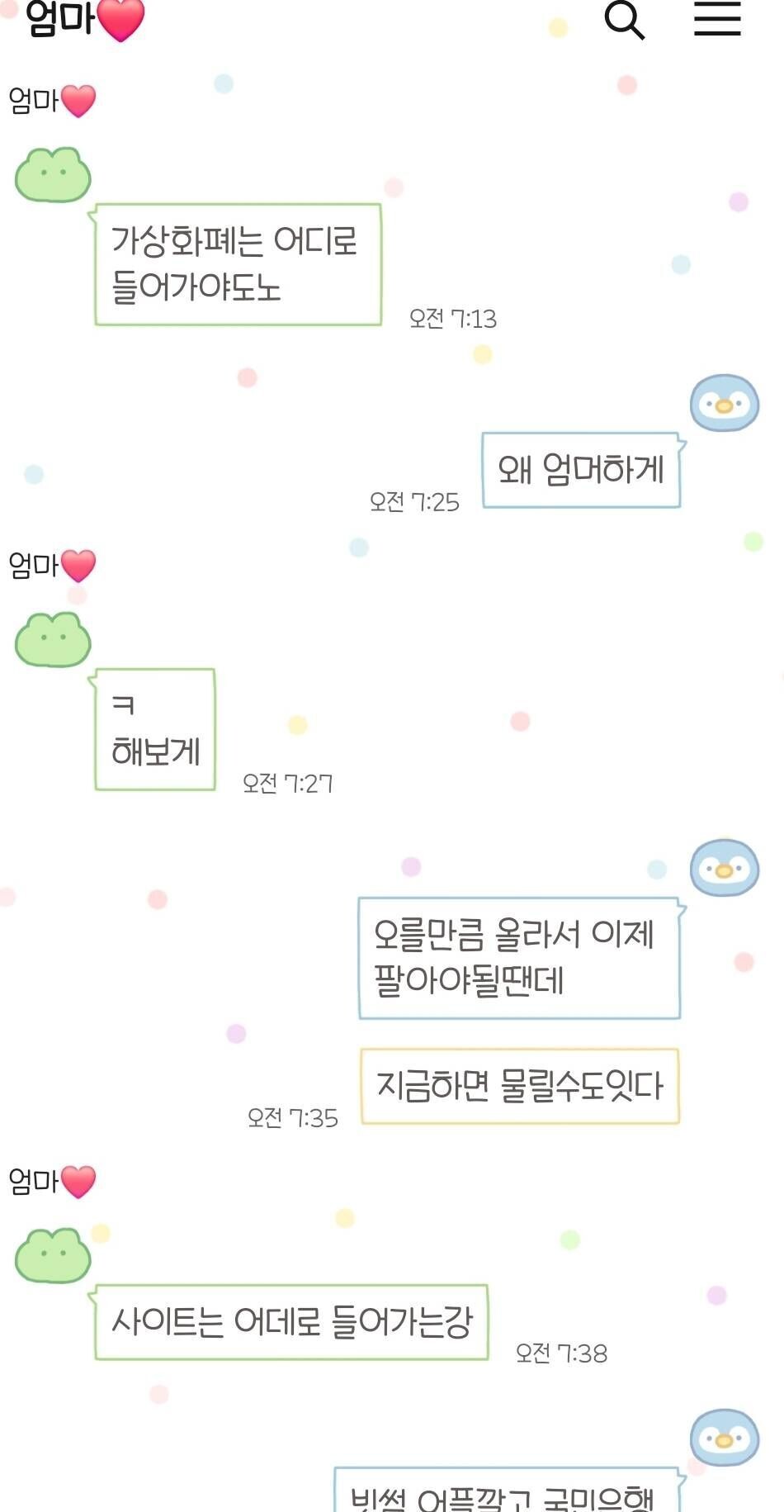Tap the bottom frog profile icon

[x=51, y=1254]
